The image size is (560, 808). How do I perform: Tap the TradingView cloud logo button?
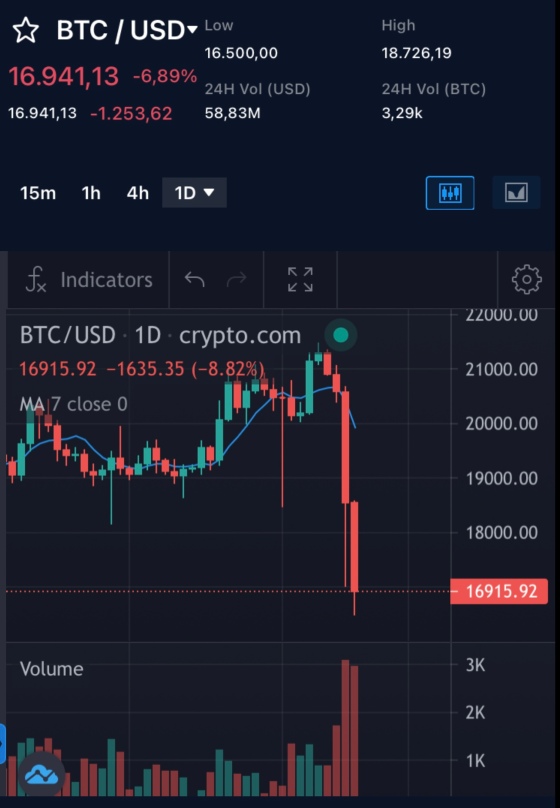41,773
